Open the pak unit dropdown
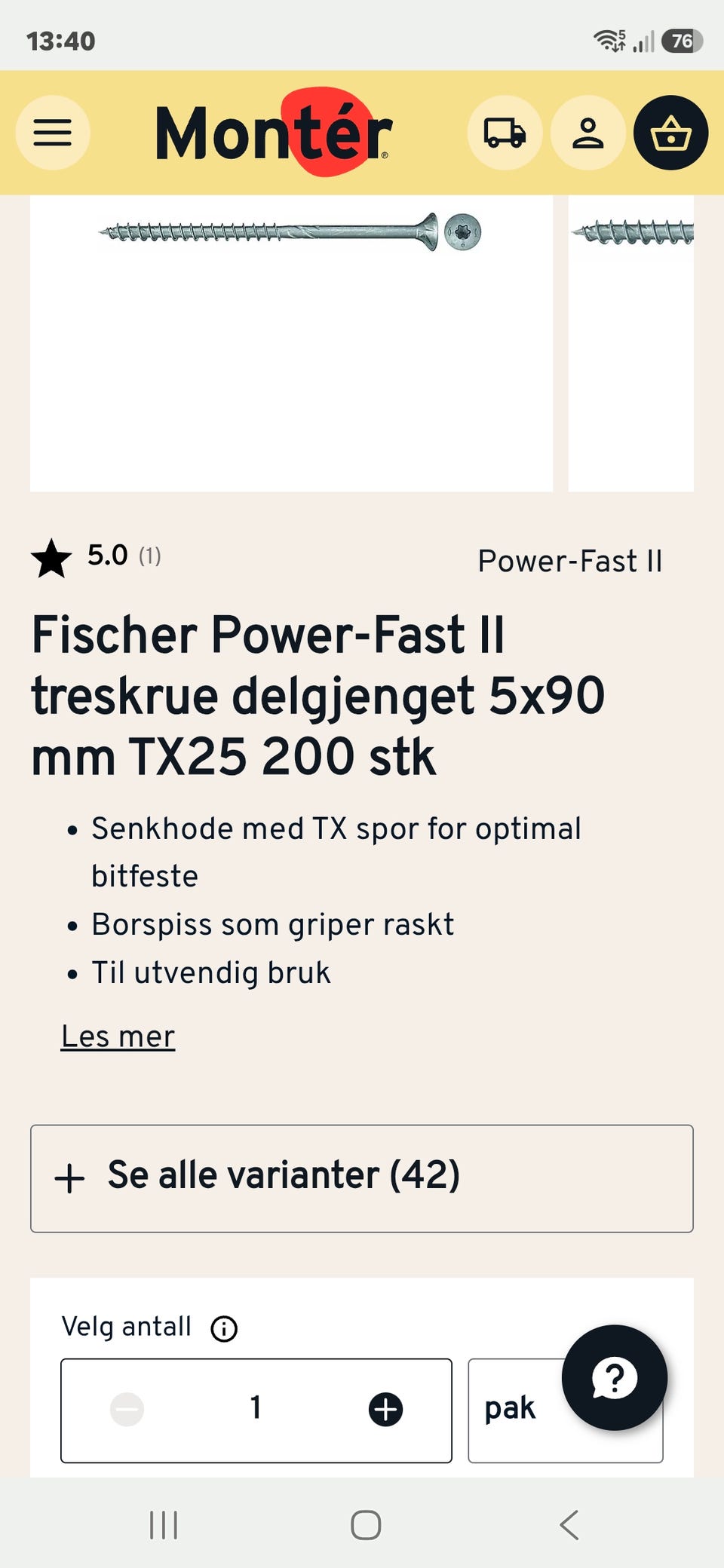The height and width of the screenshot is (1568, 724). (x=566, y=1410)
